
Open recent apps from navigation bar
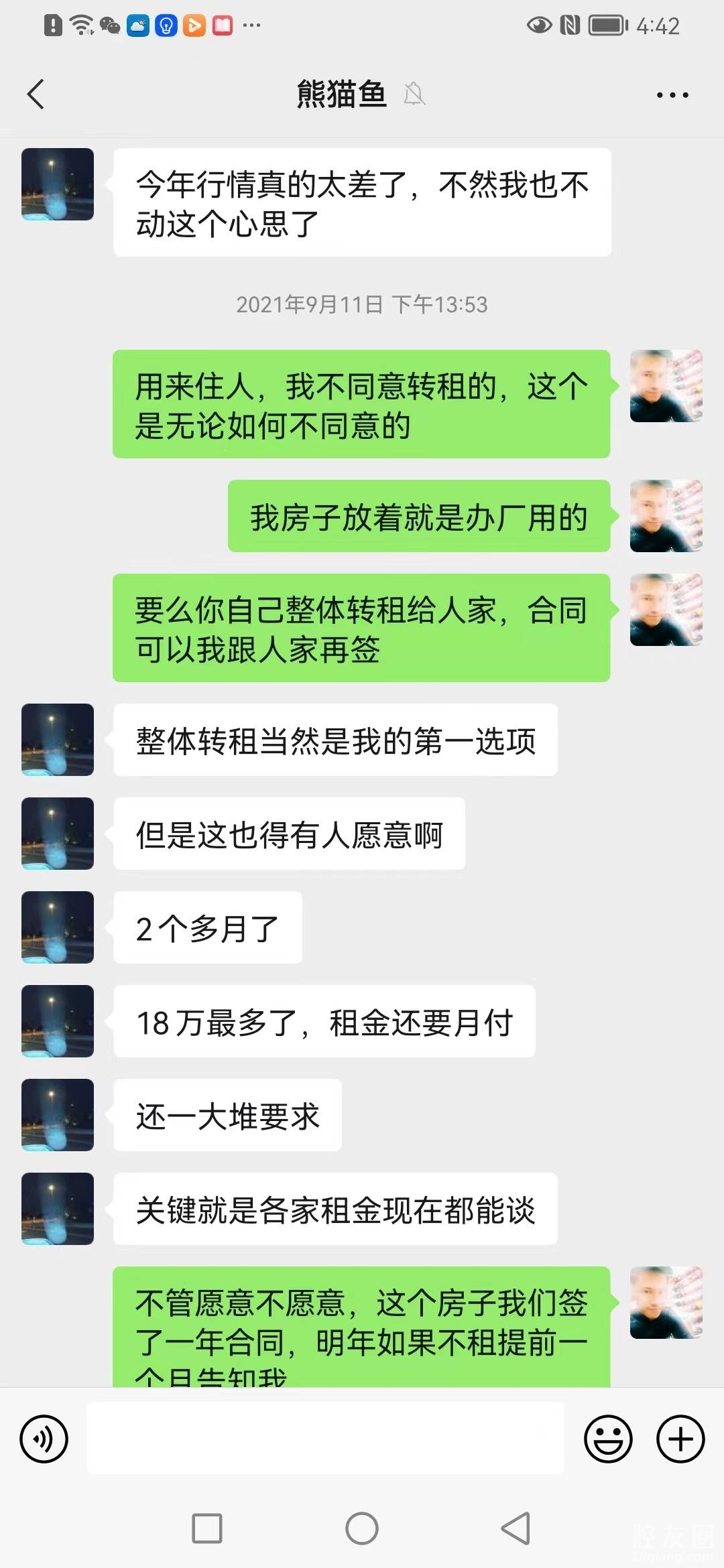click(x=207, y=1528)
